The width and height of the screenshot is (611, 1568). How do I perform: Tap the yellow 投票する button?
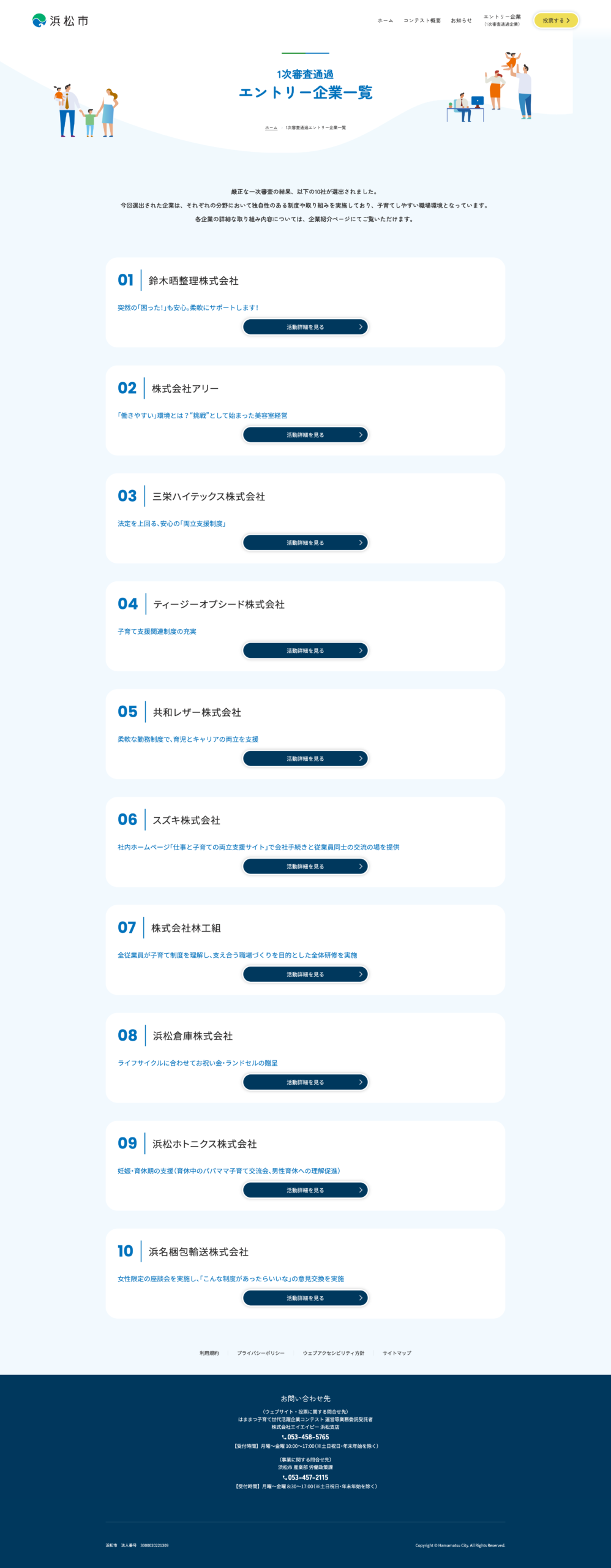point(555,21)
